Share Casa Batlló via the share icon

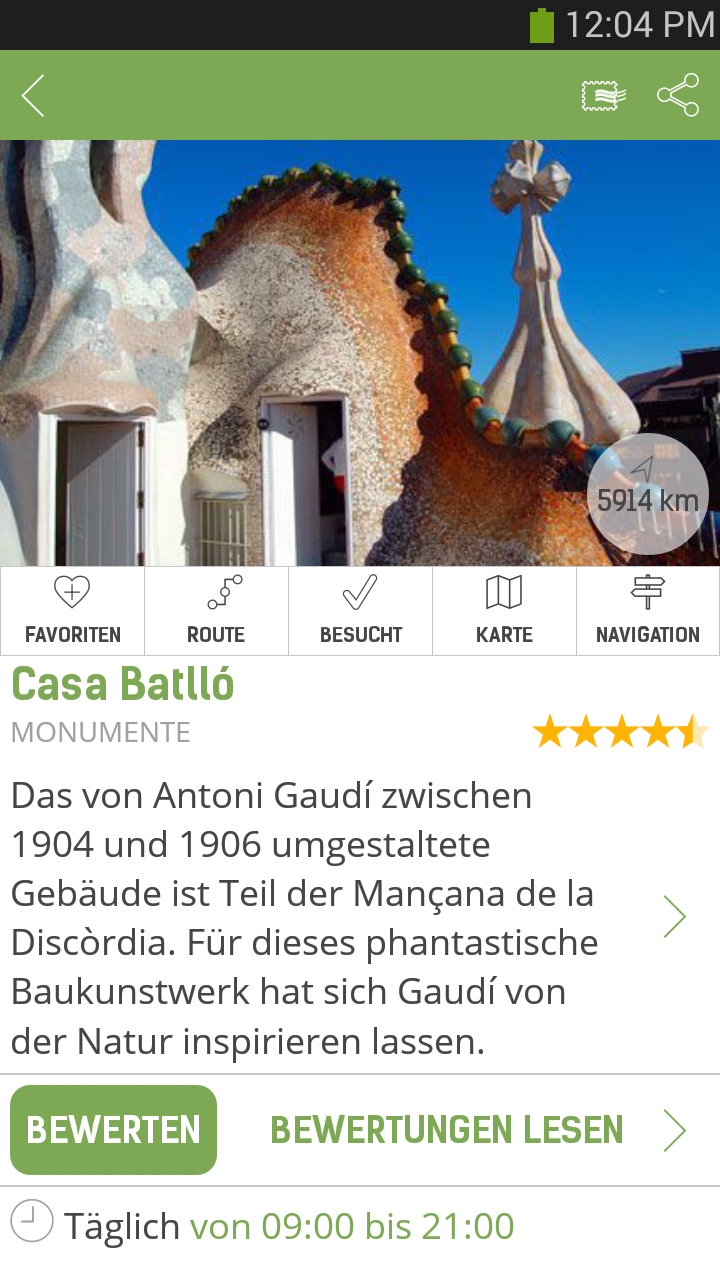[678, 96]
